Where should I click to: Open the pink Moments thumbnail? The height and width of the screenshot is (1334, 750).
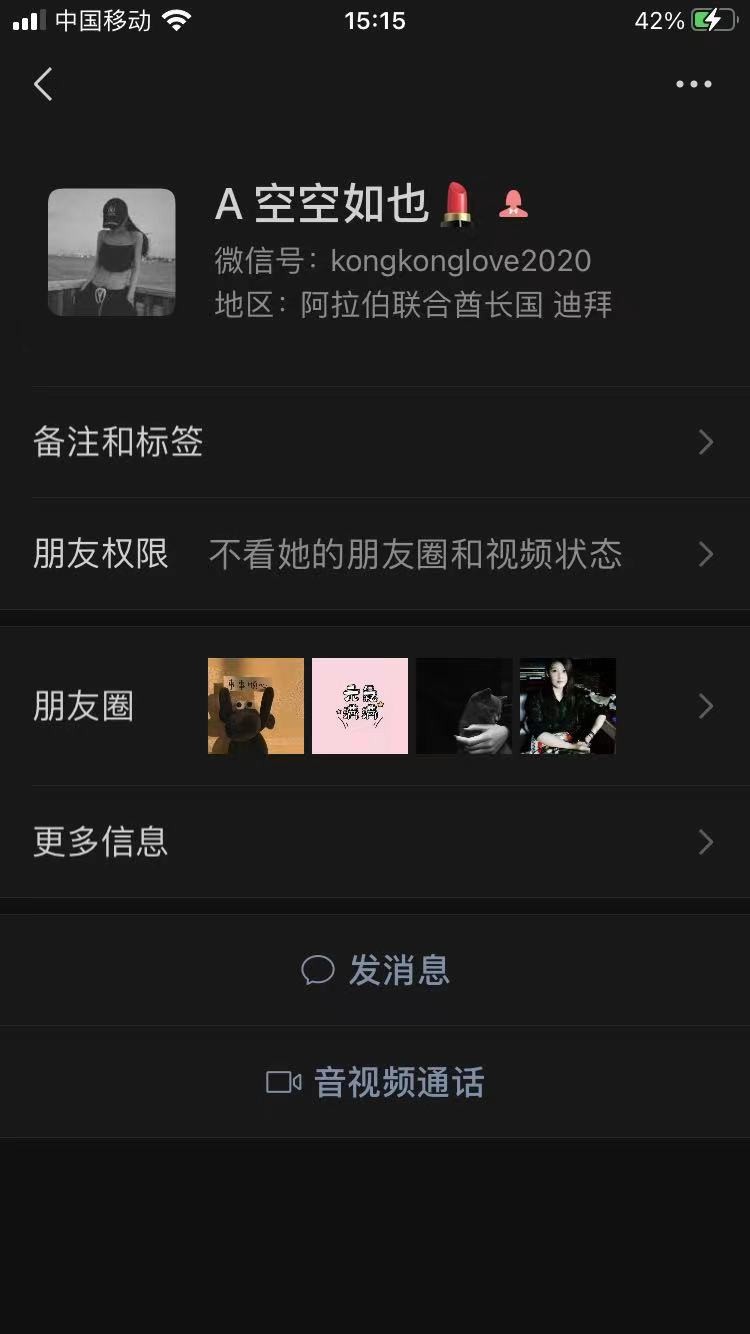(x=359, y=706)
